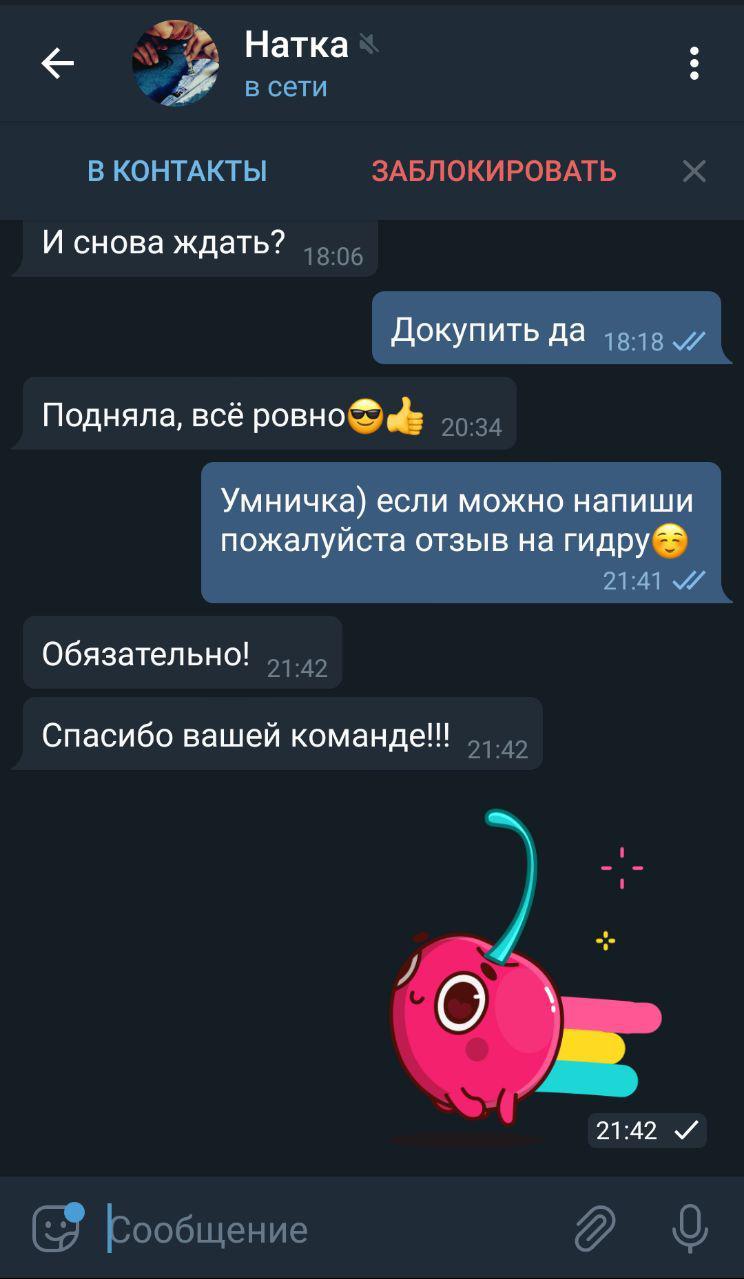Open Натка's profile from the avatar

[175, 64]
